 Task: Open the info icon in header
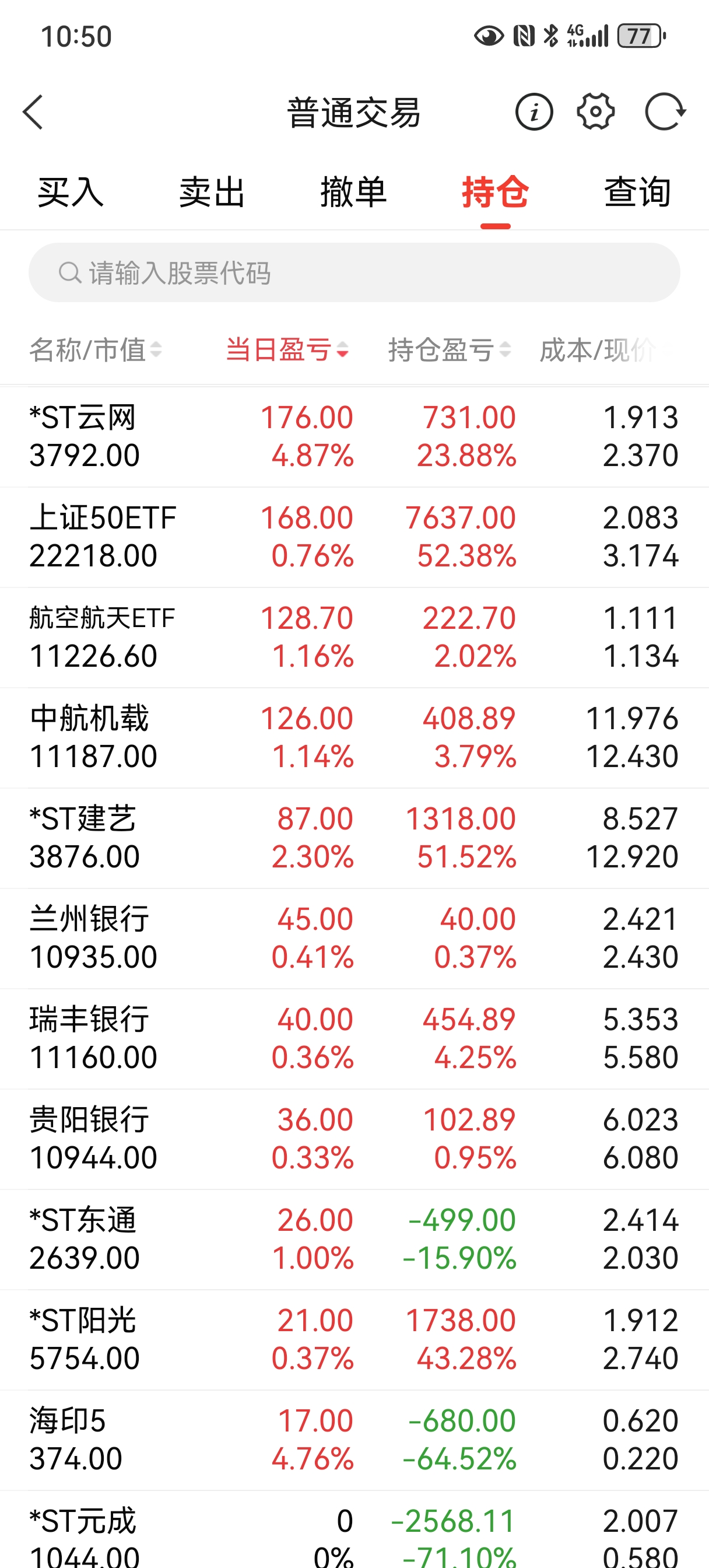pos(533,112)
